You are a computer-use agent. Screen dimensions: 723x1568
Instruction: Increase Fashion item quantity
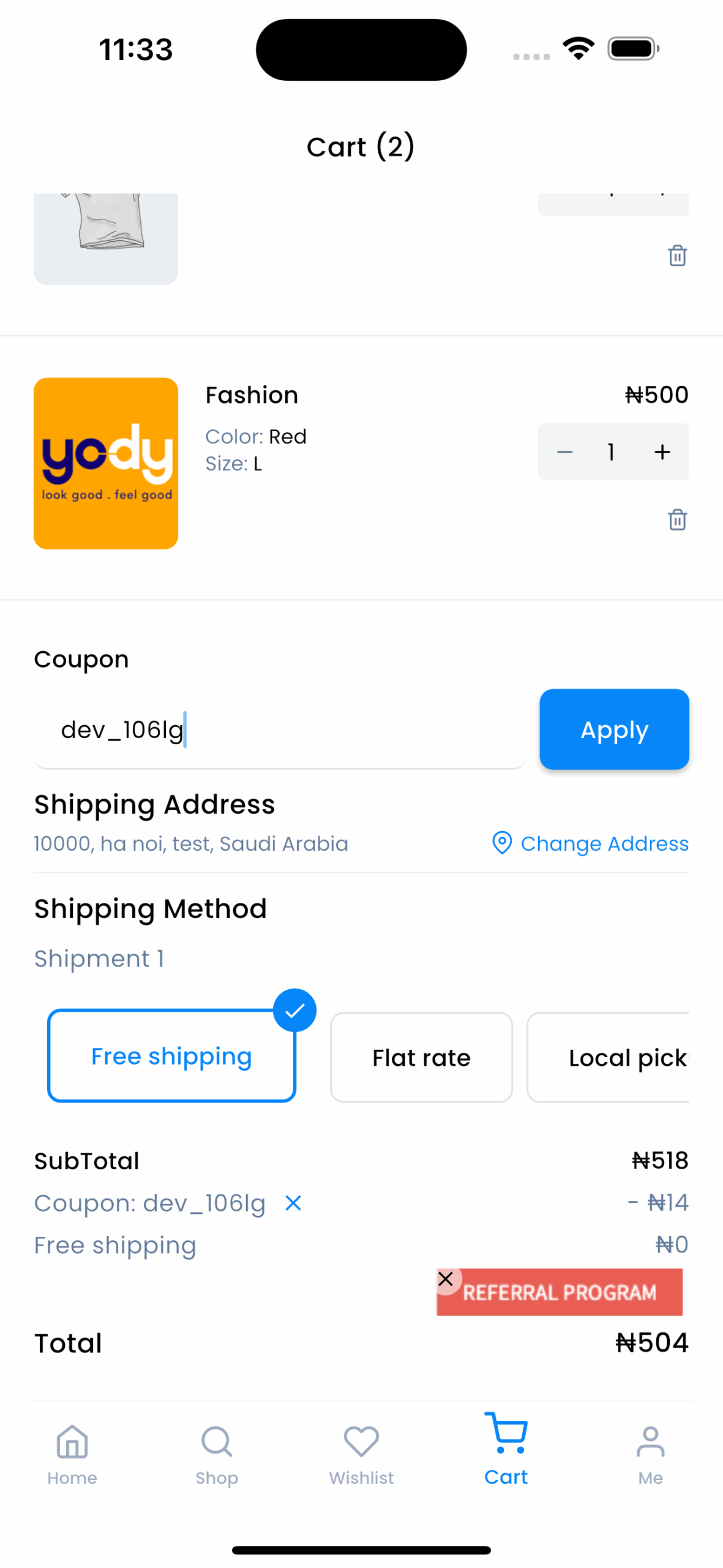(662, 452)
